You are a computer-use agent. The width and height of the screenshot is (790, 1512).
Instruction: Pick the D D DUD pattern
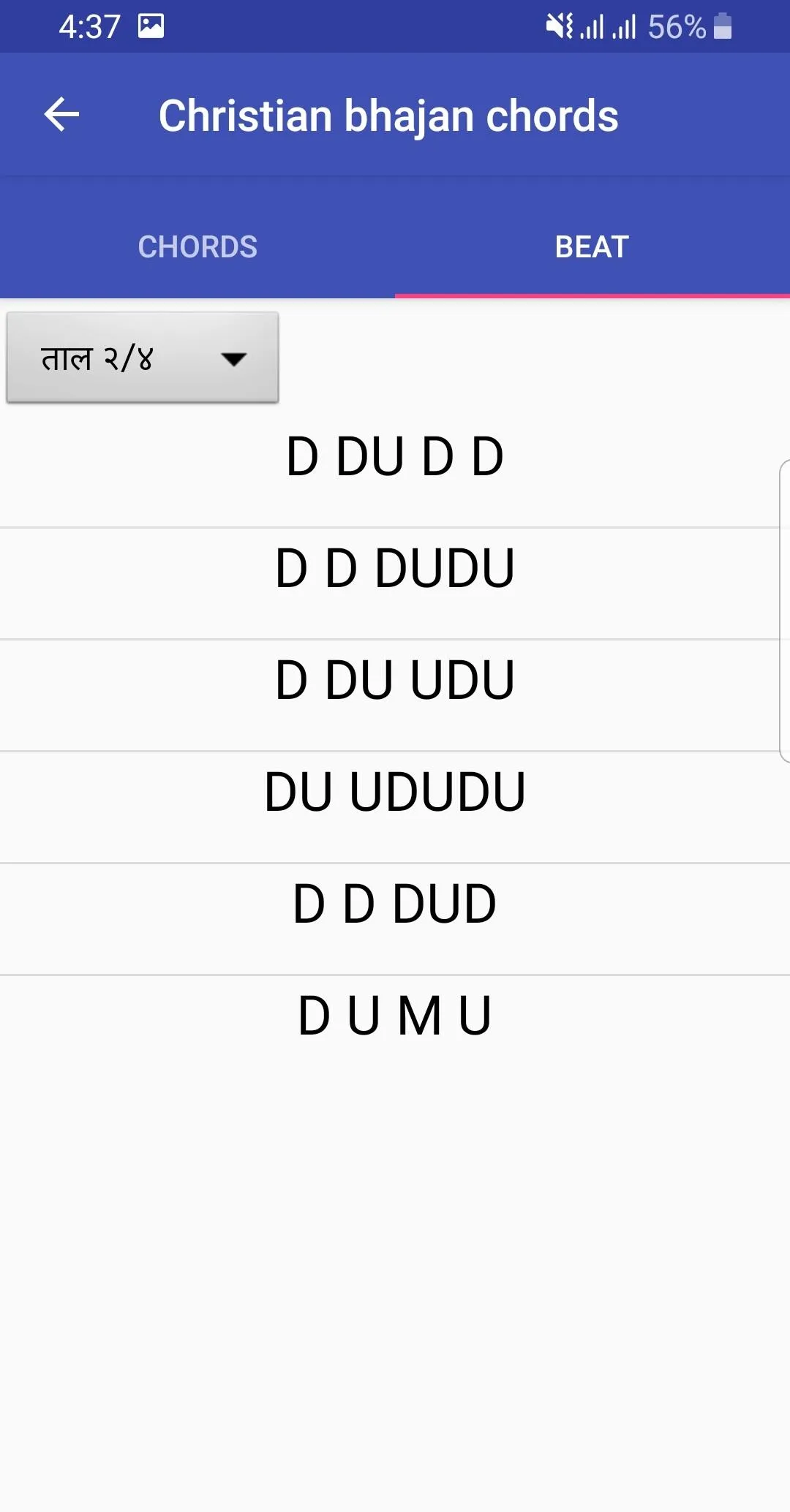point(395,904)
